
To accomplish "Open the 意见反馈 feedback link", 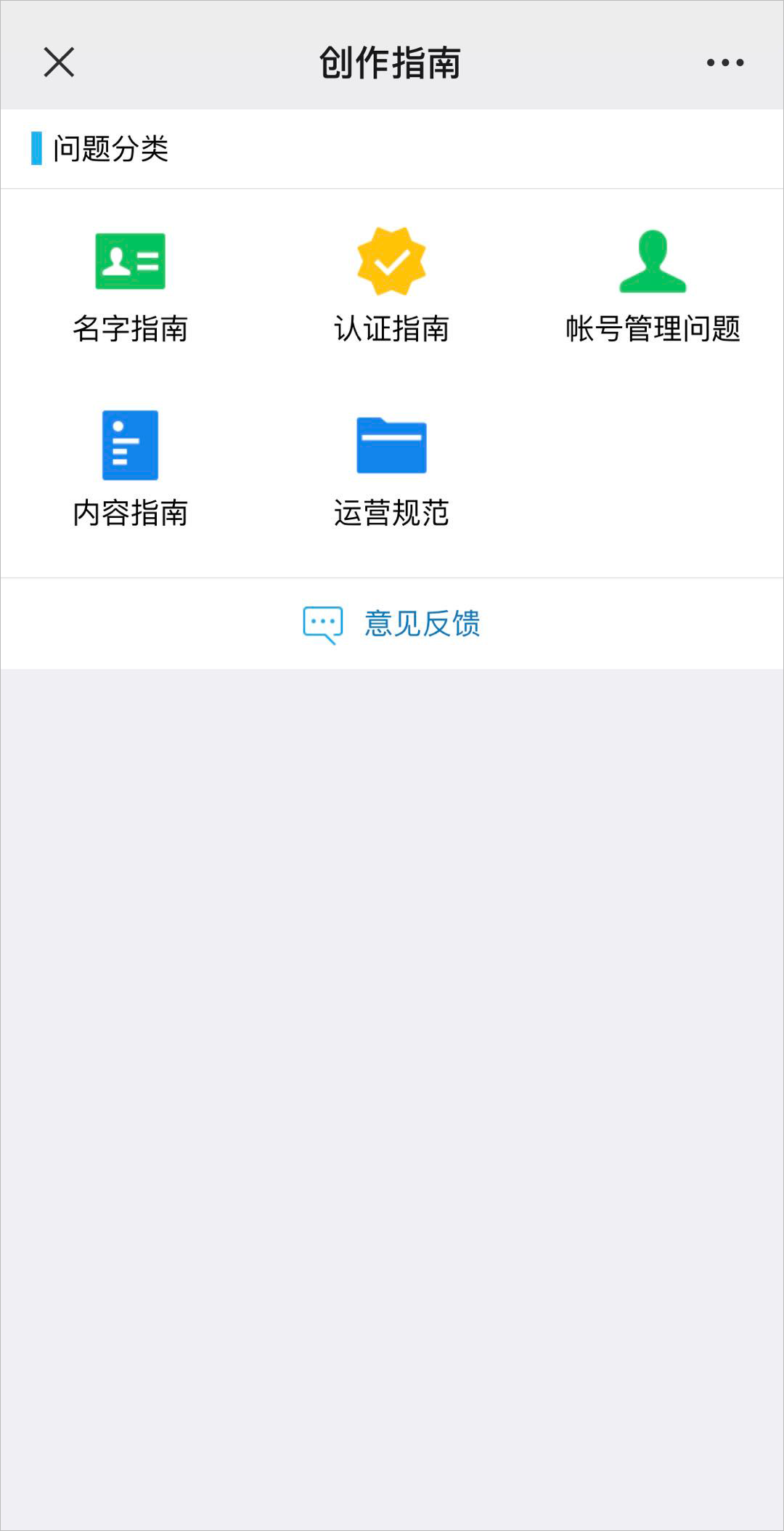I will [422, 623].
